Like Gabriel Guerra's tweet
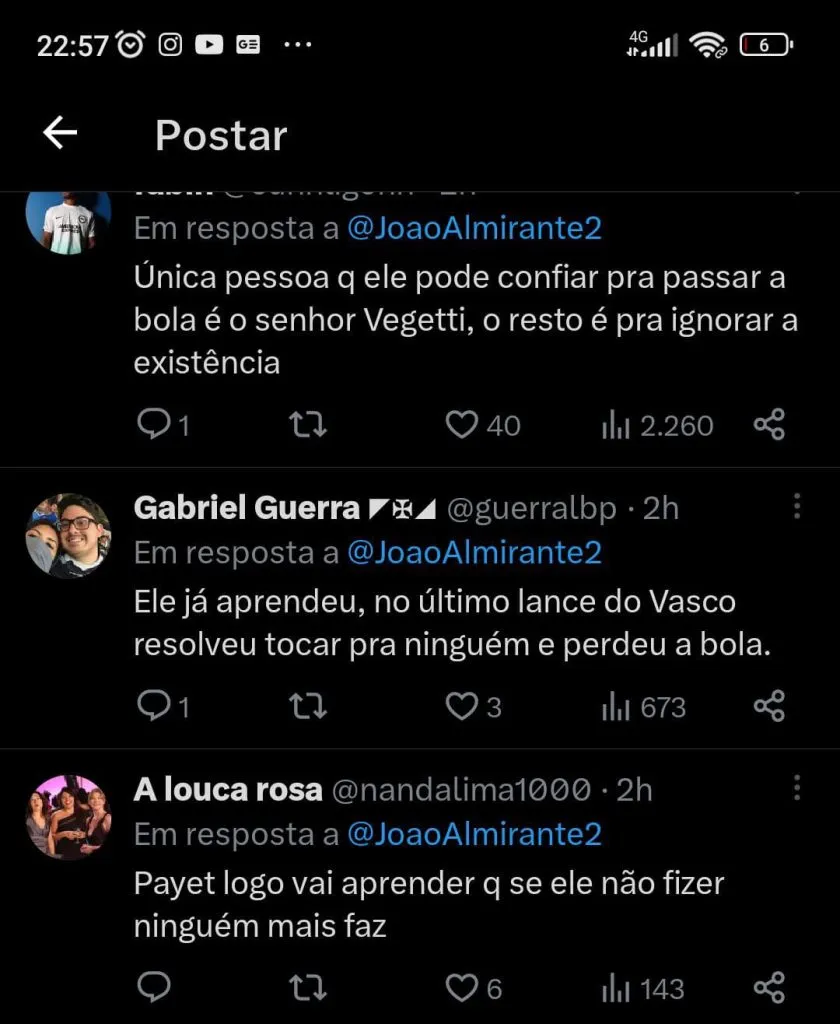This screenshot has width=840, height=1024. point(461,707)
